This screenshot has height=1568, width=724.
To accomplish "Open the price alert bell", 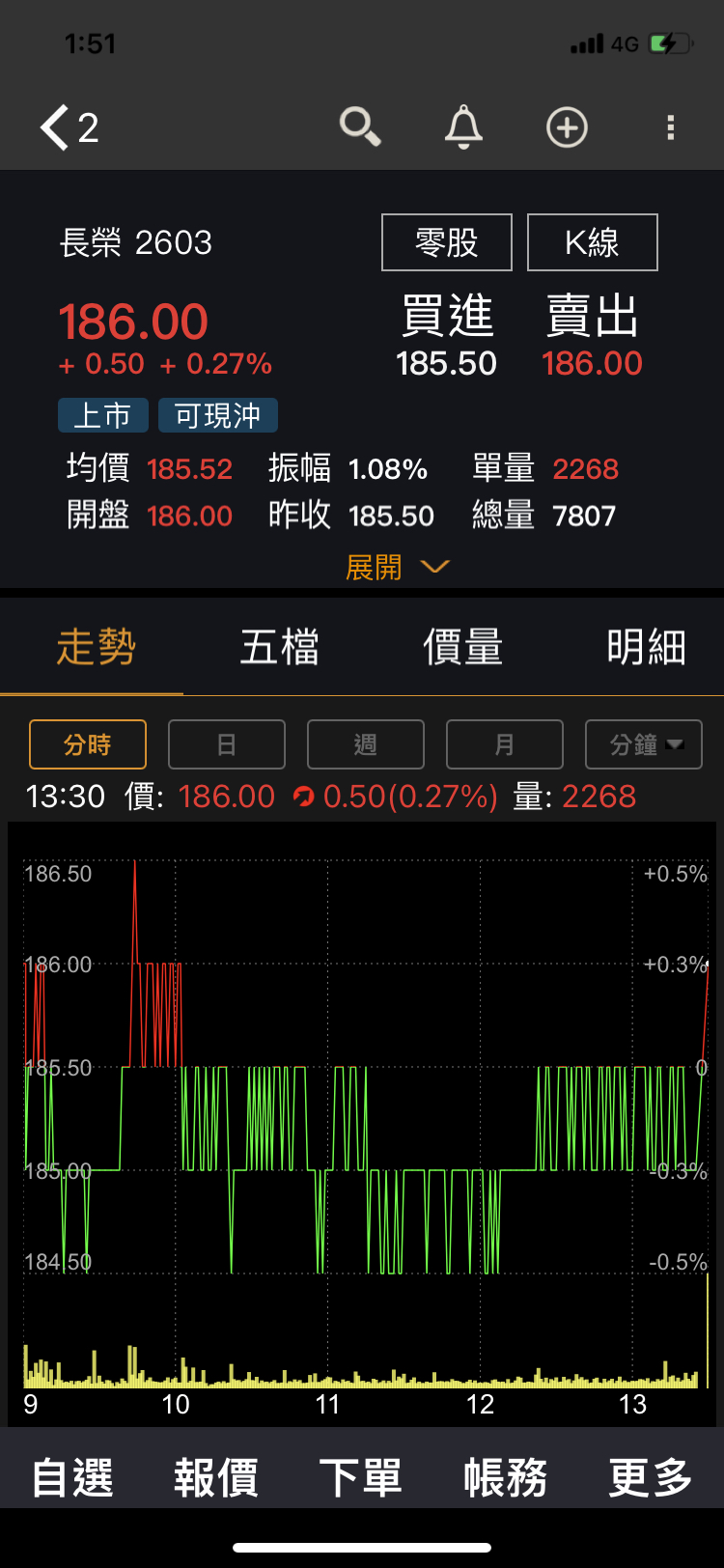I will click(463, 127).
